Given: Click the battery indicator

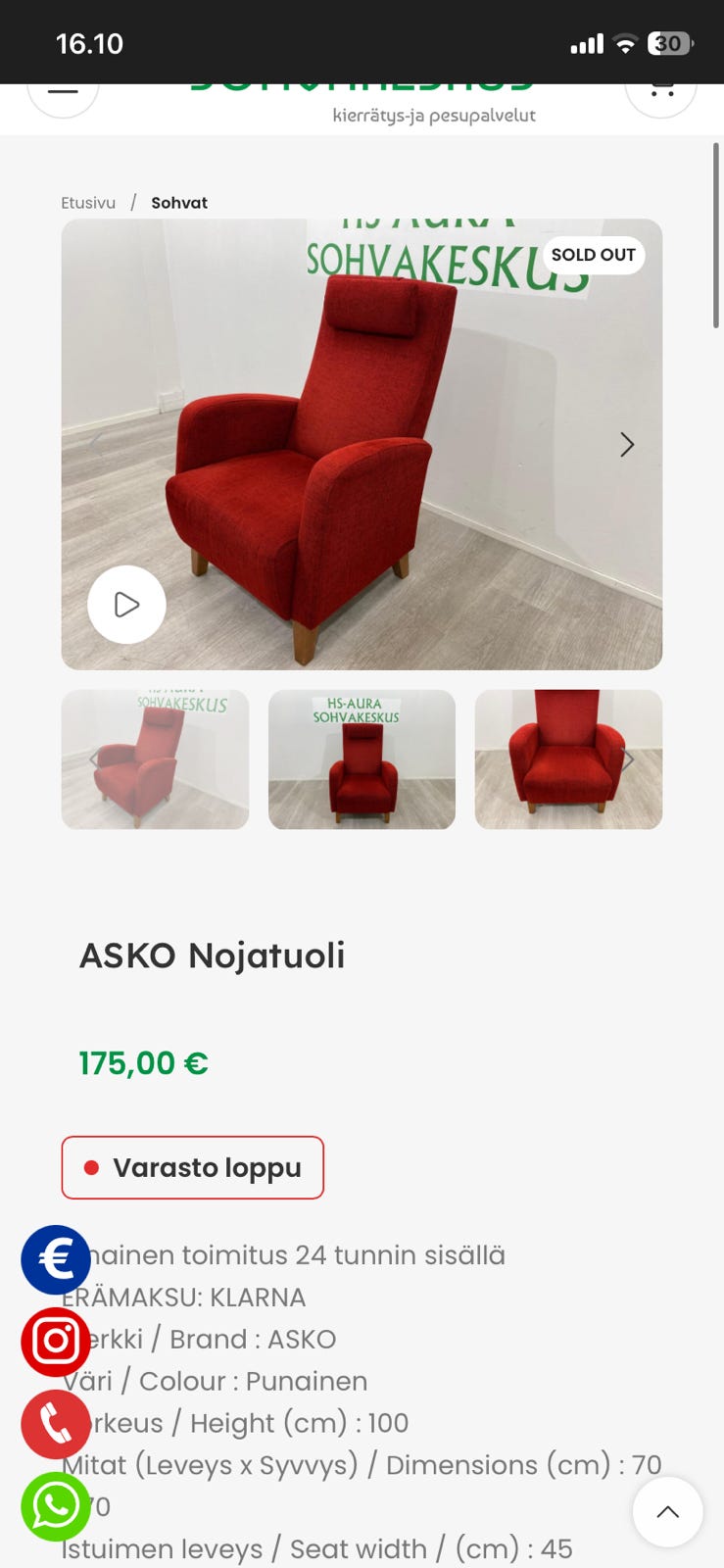Looking at the screenshot, I should coord(669,44).
